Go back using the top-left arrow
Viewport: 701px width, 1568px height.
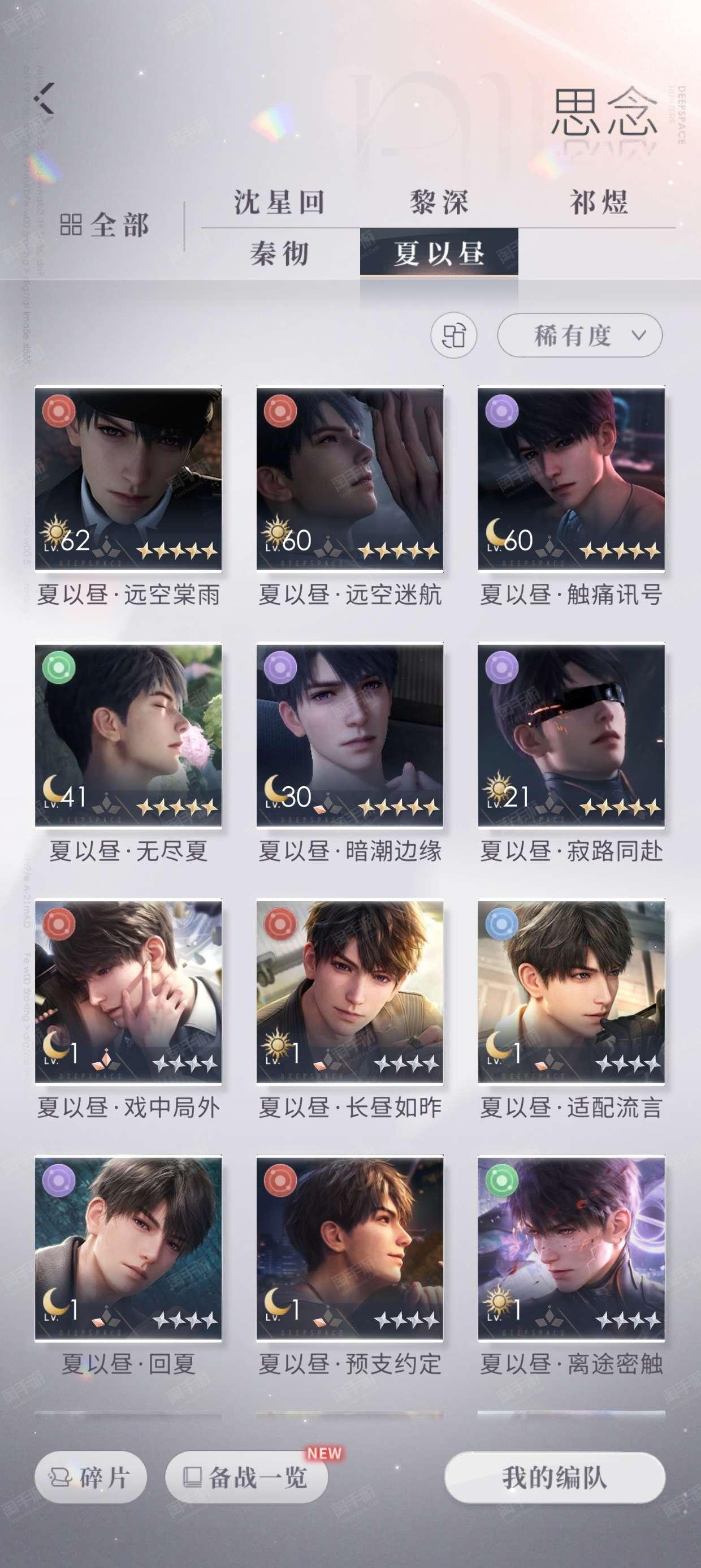click(x=45, y=98)
